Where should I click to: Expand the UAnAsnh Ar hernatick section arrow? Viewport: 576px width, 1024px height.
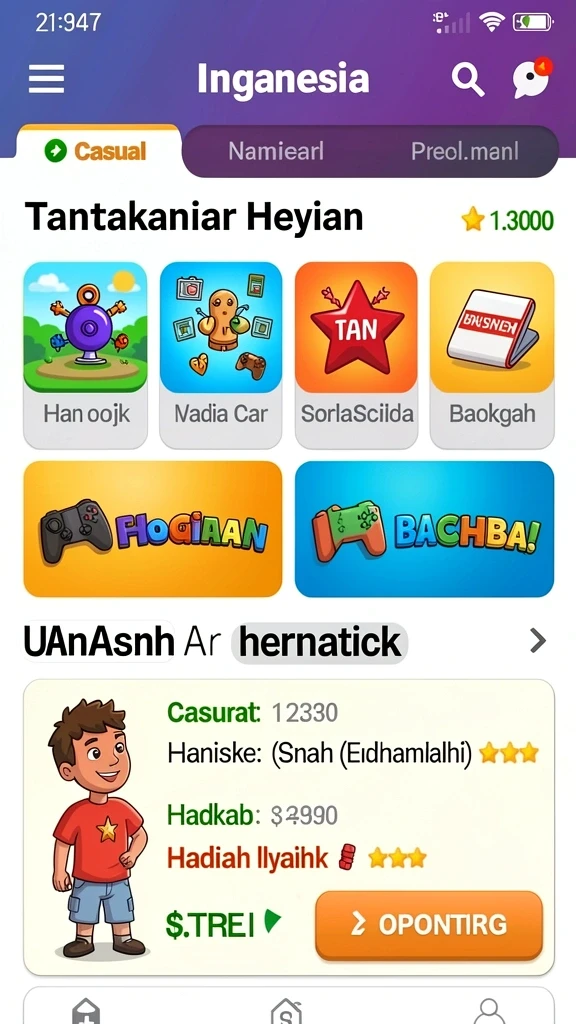[537, 641]
